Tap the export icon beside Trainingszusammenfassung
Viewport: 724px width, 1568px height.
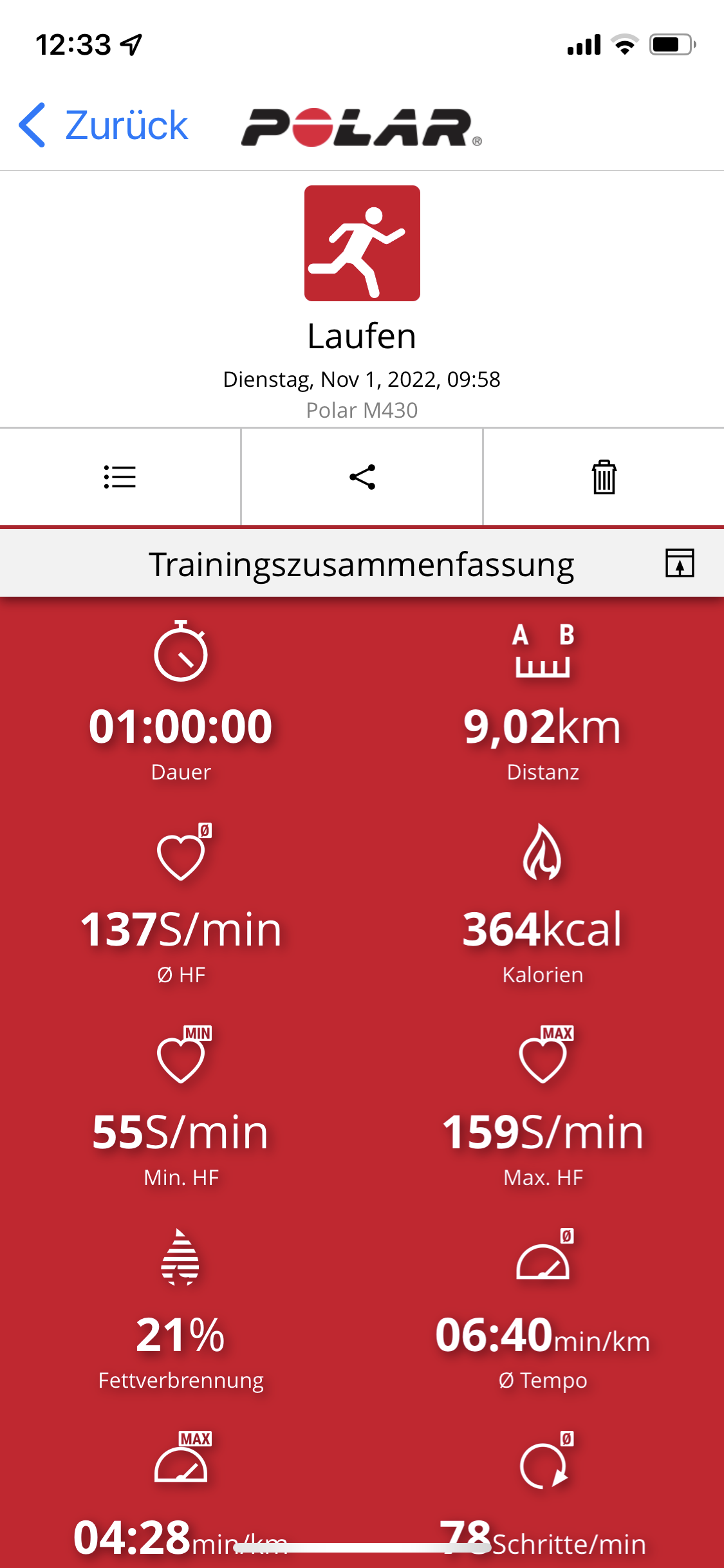tap(680, 563)
